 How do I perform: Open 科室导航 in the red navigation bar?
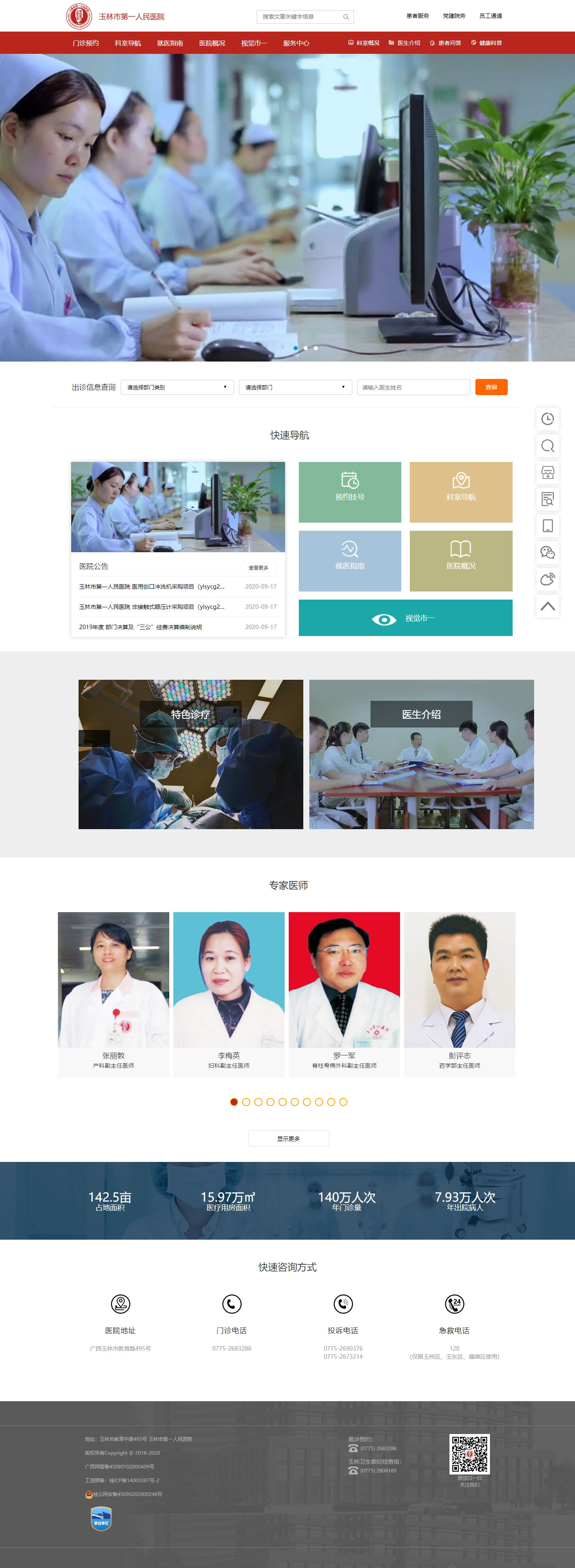[127, 43]
